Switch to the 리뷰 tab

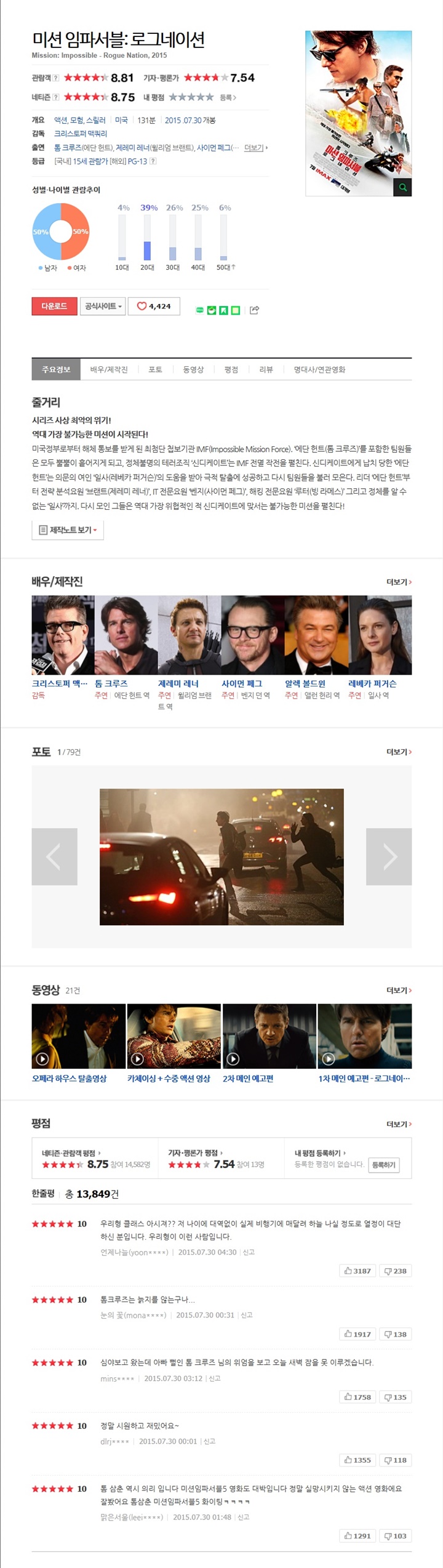point(266,369)
